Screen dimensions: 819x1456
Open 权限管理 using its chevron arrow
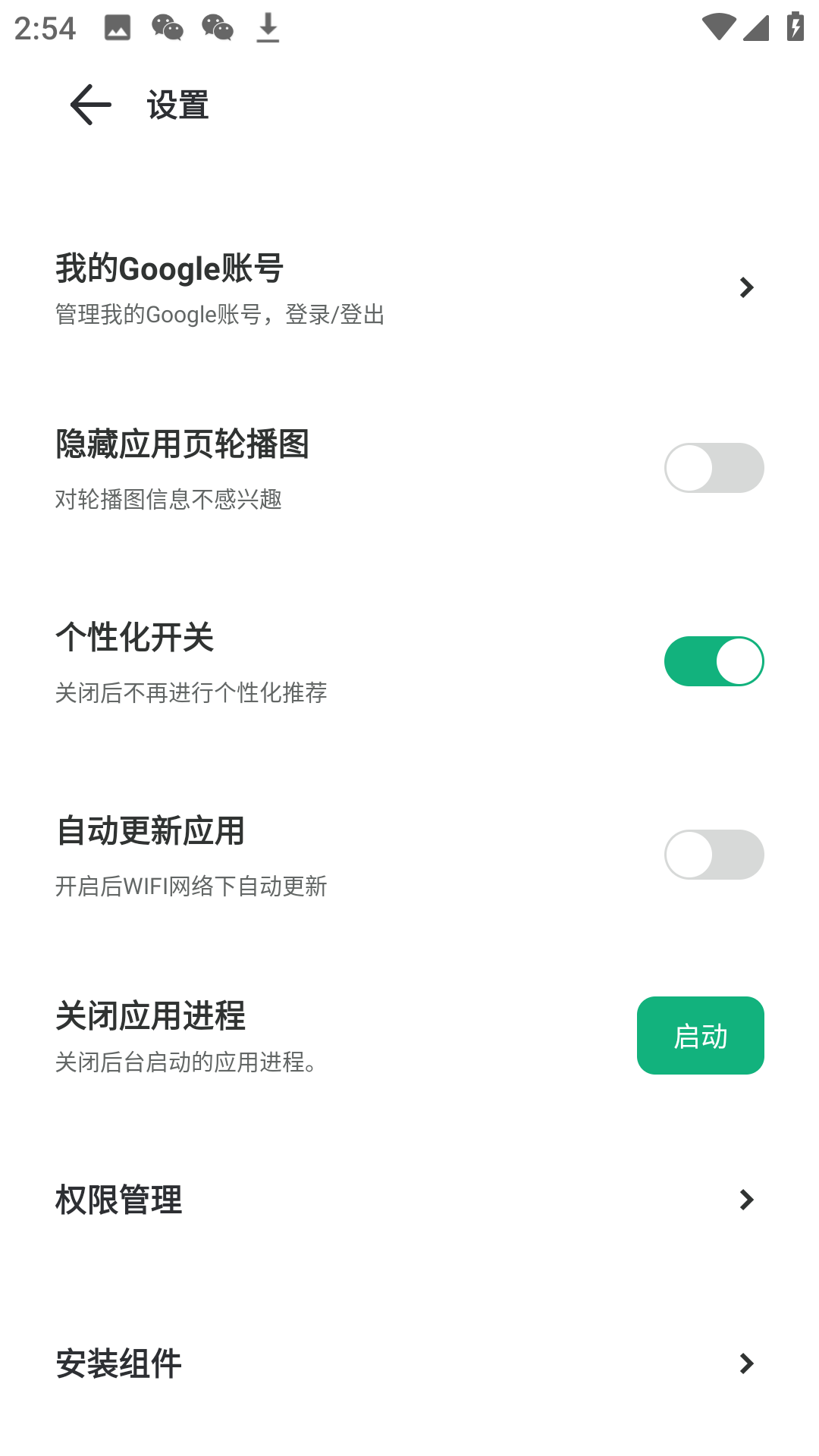[x=747, y=1200]
